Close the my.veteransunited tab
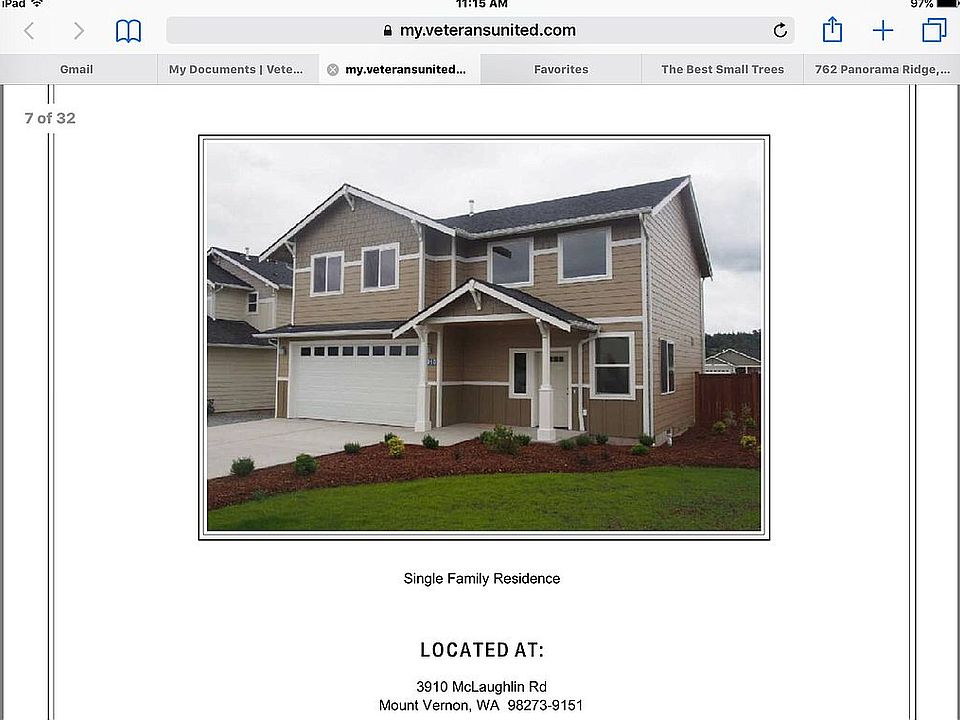 [333, 70]
